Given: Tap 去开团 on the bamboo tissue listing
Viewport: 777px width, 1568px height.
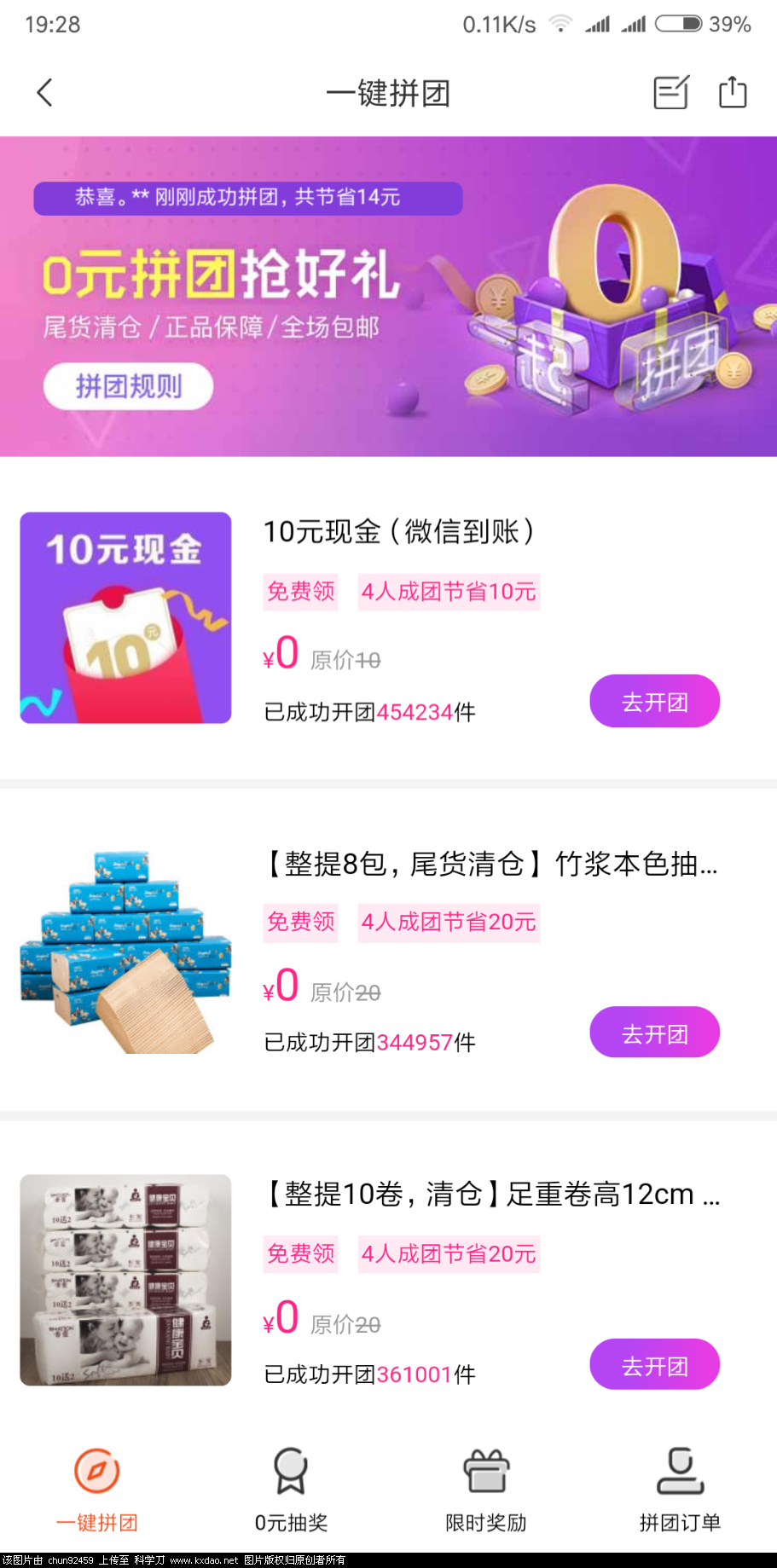Looking at the screenshot, I should tap(654, 1032).
